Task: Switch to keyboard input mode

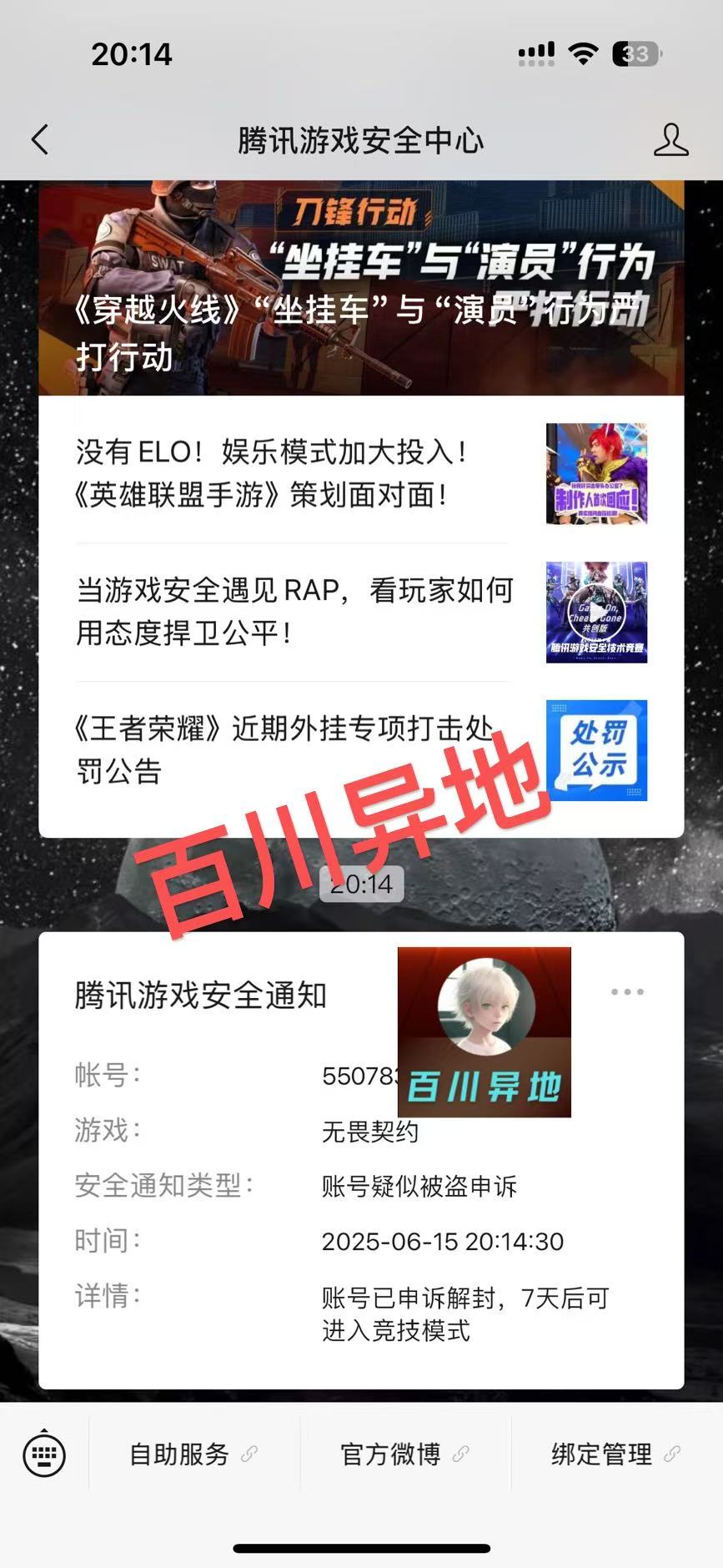Action: (x=44, y=1454)
